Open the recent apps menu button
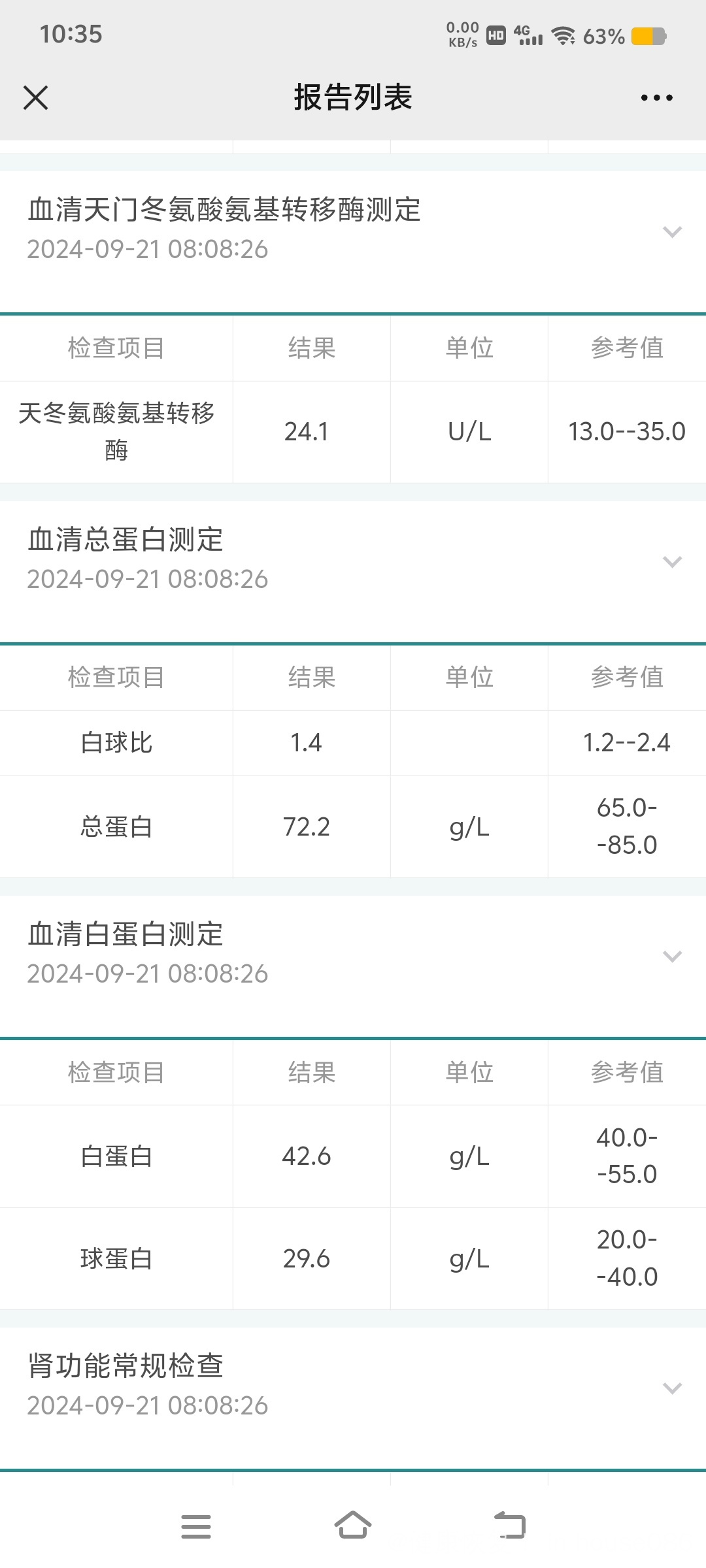706x1568 pixels. 196,1526
